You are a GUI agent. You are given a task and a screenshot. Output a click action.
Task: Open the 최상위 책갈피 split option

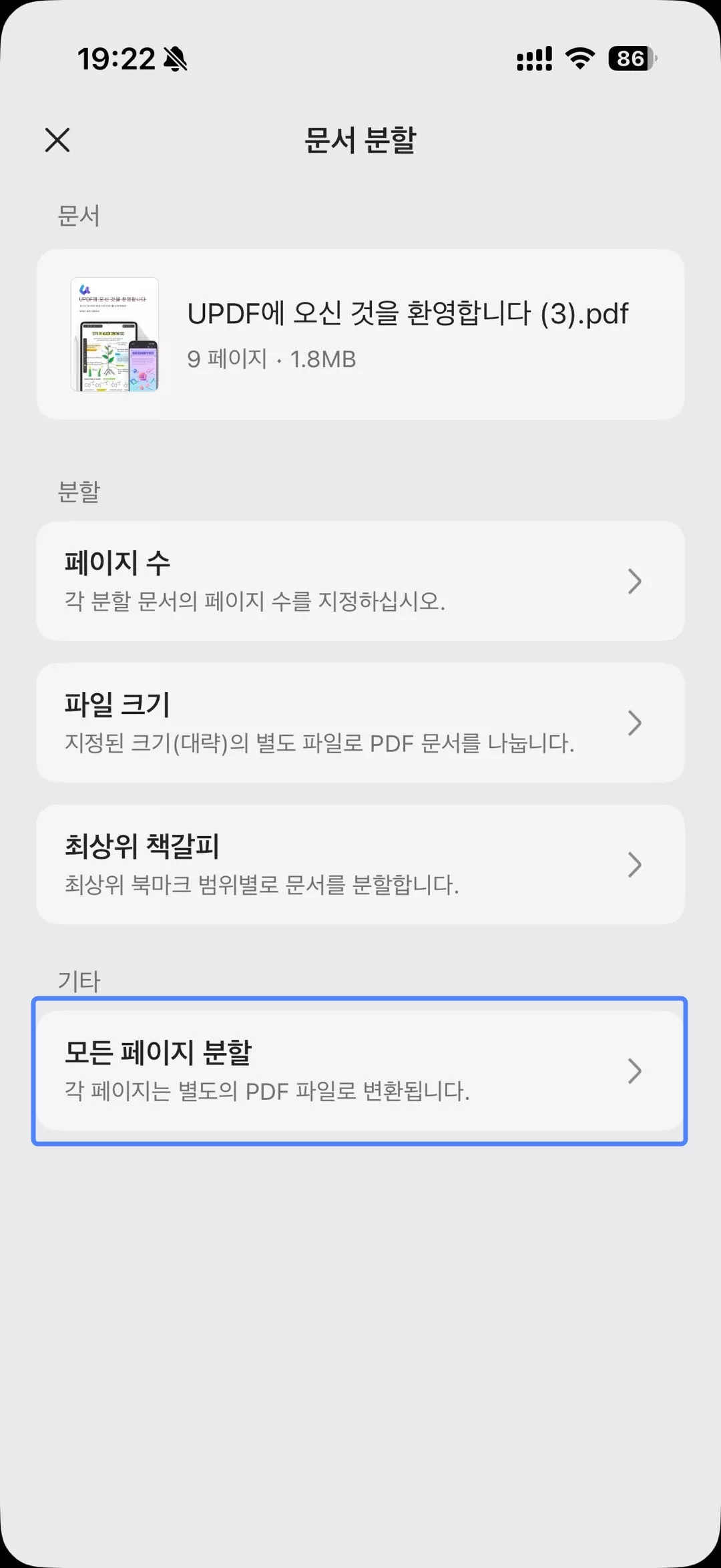tap(360, 863)
